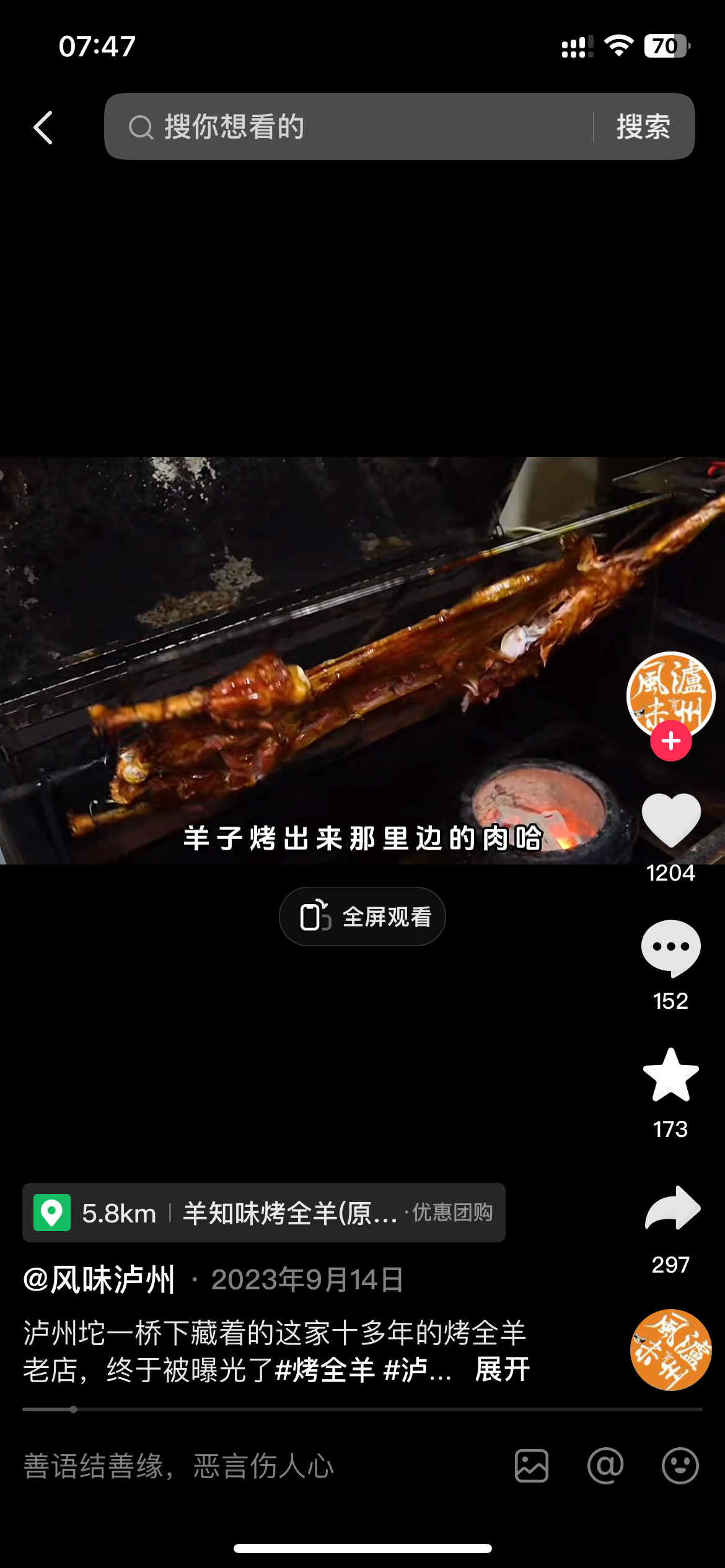Share this video via the arrow icon

pos(672,1208)
